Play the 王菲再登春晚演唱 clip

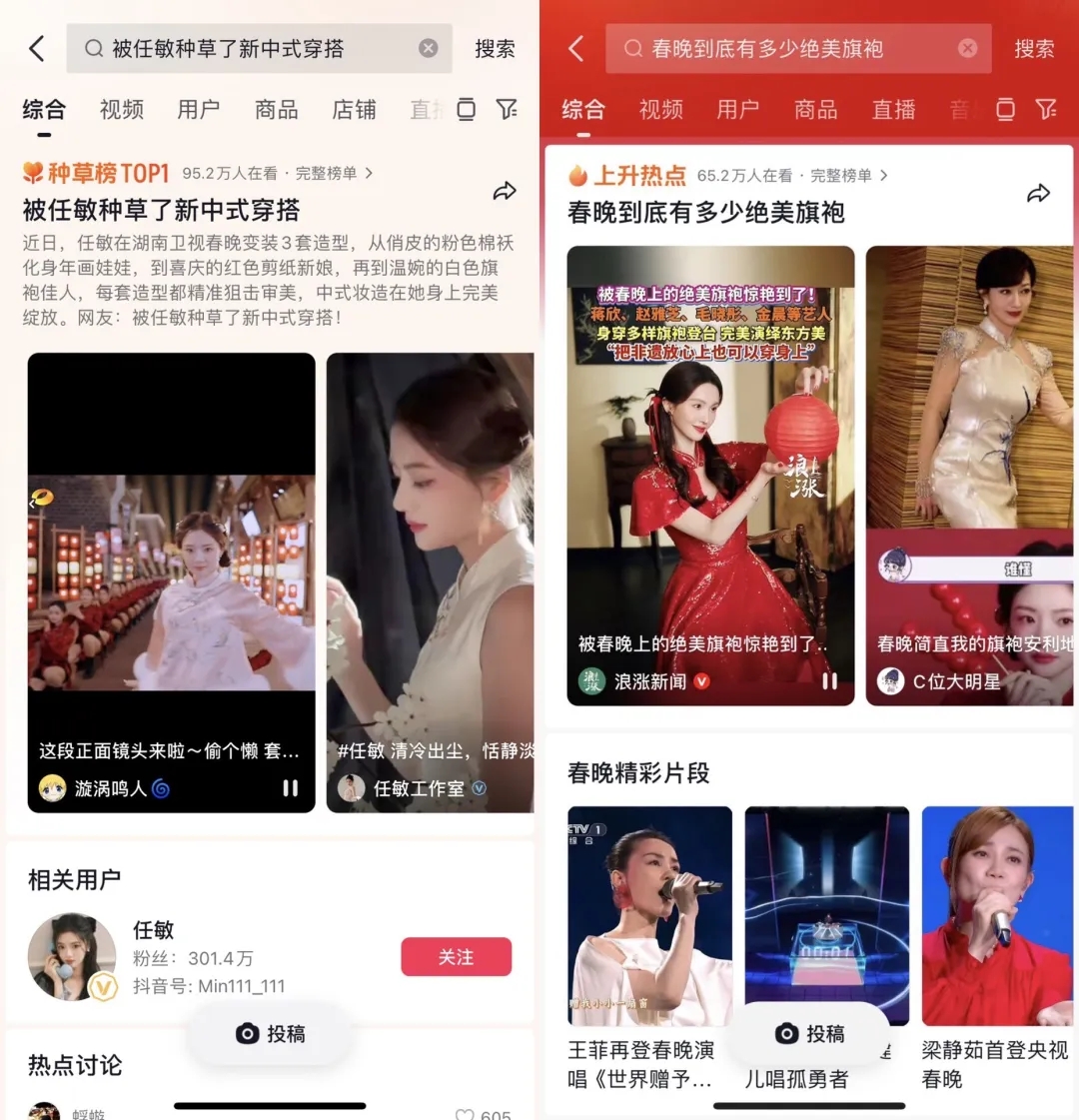click(x=649, y=914)
